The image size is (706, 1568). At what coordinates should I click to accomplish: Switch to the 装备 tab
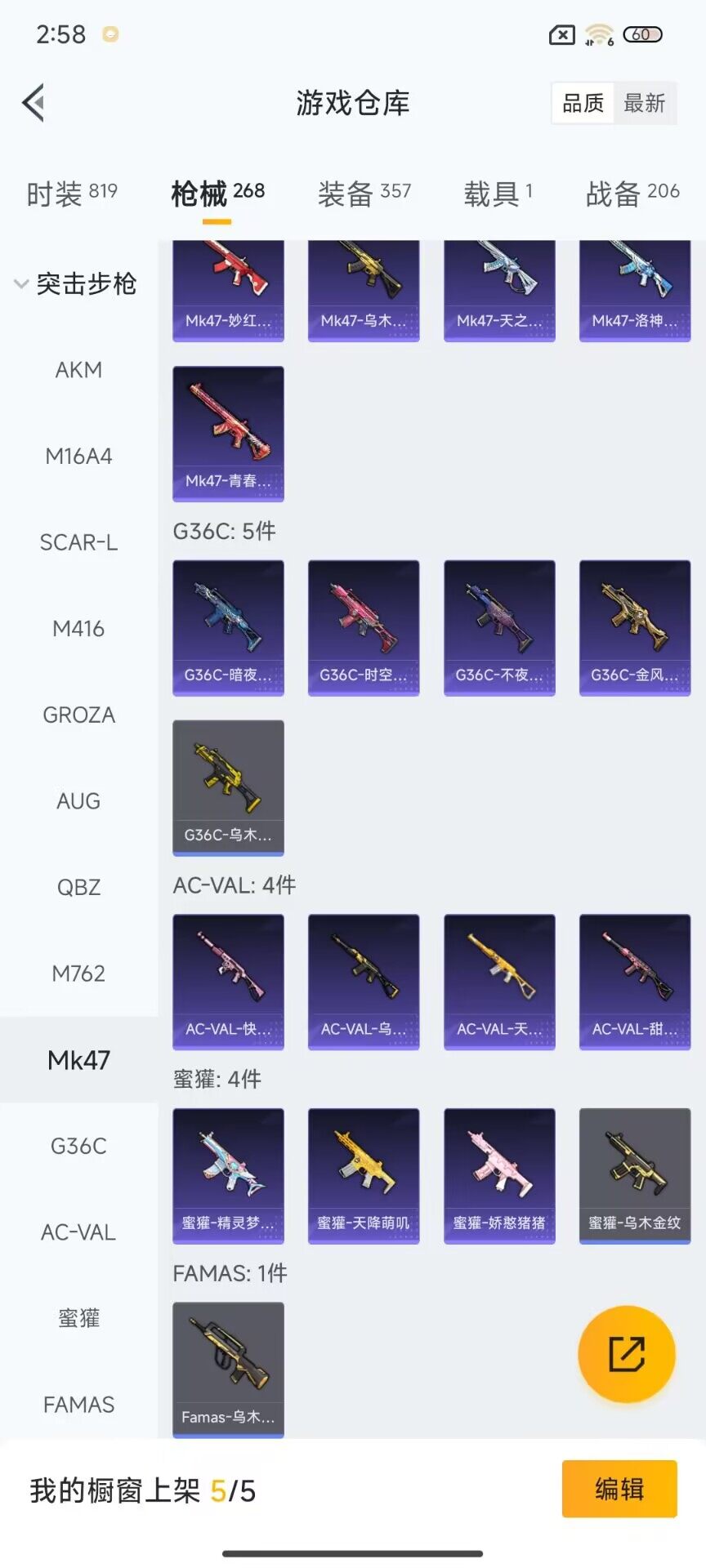click(364, 194)
